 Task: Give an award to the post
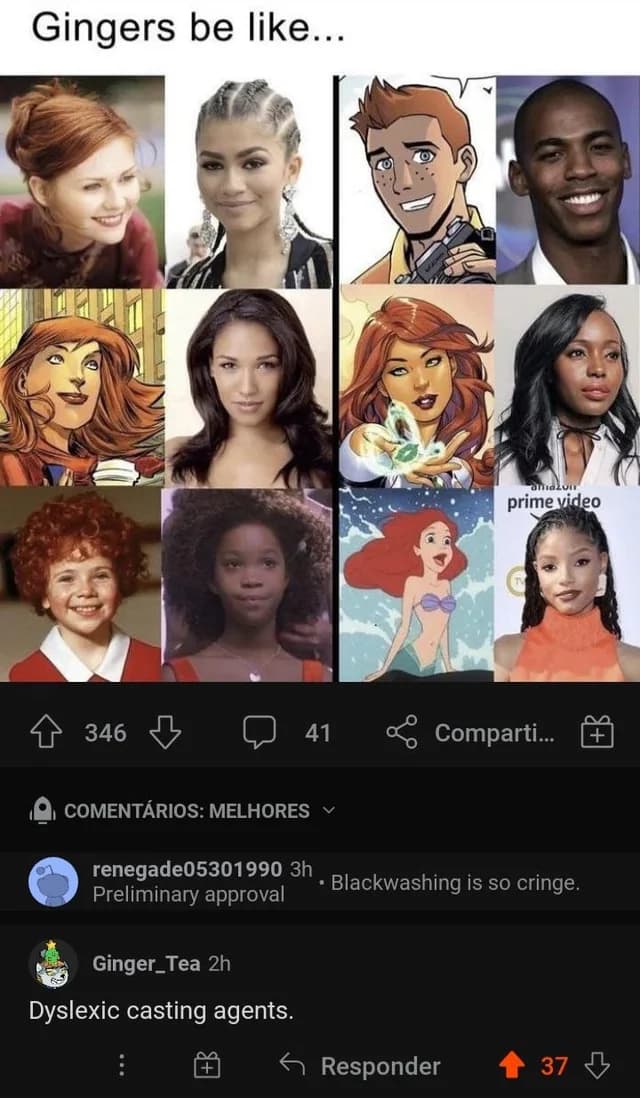(596, 734)
